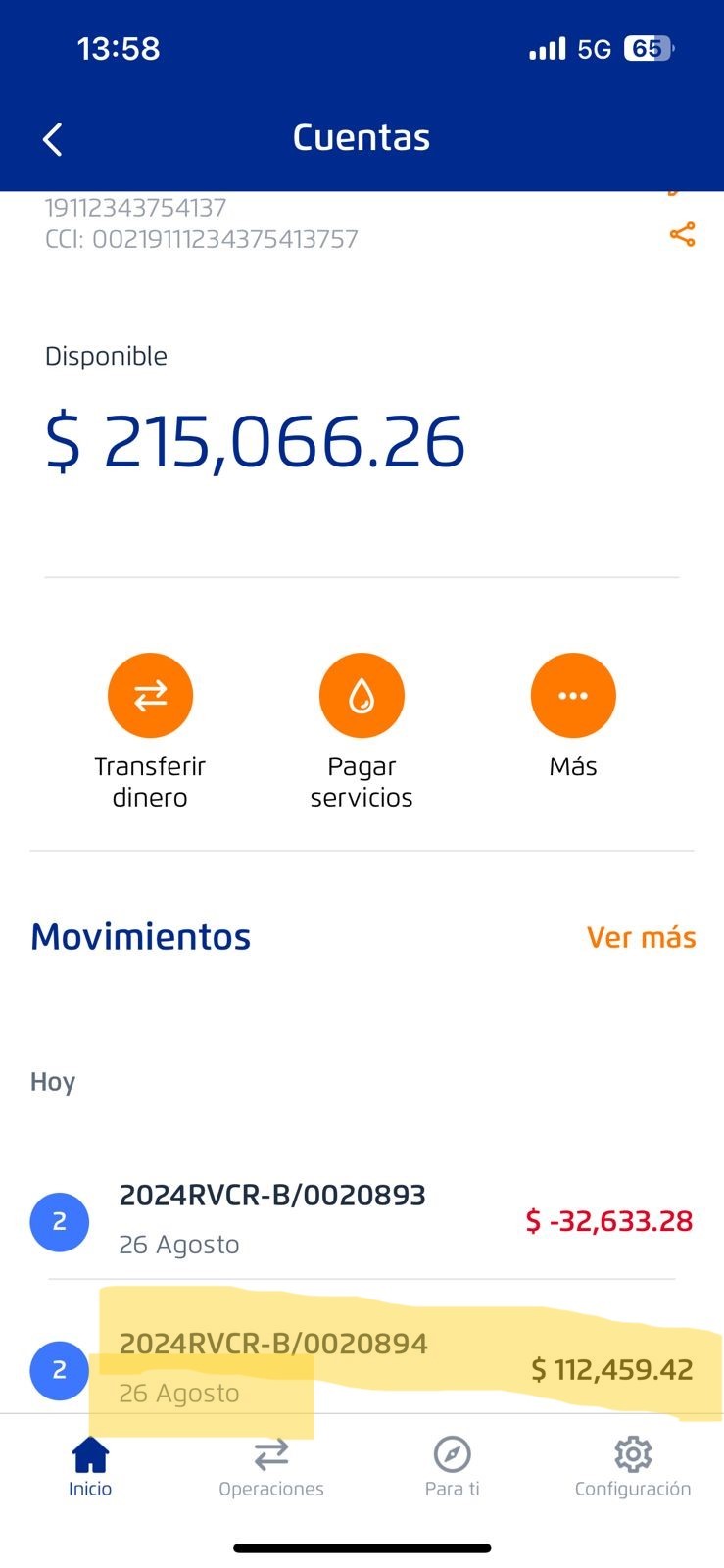The height and width of the screenshot is (1568, 724).
Task: Open the Para ti tab
Action: click(452, 1466)
